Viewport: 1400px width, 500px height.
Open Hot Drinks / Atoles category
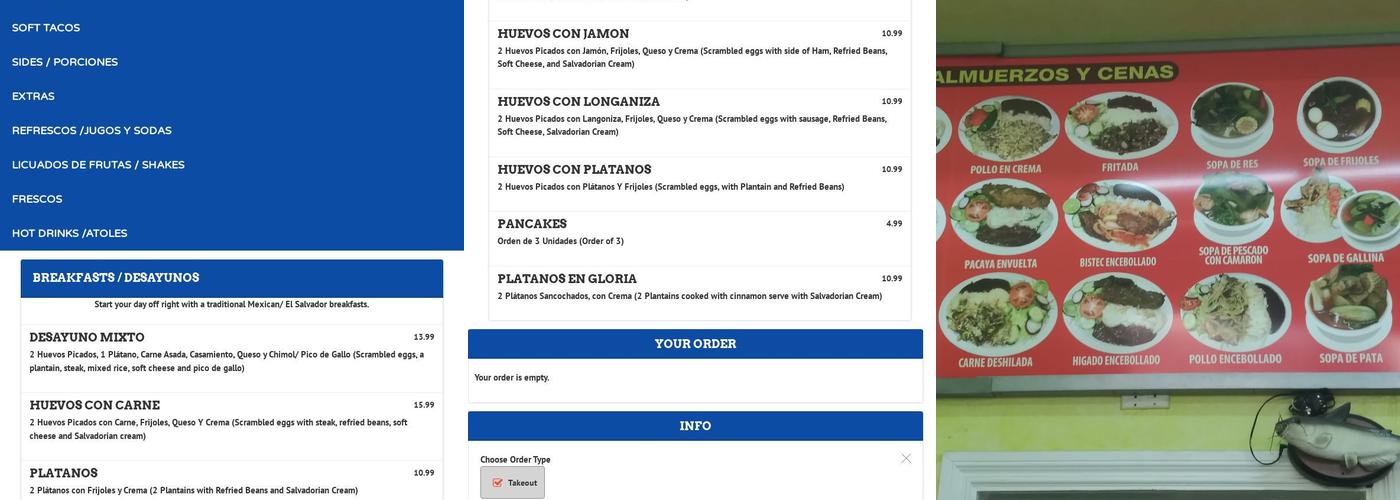pyautogui.click(x=70, y=233)
